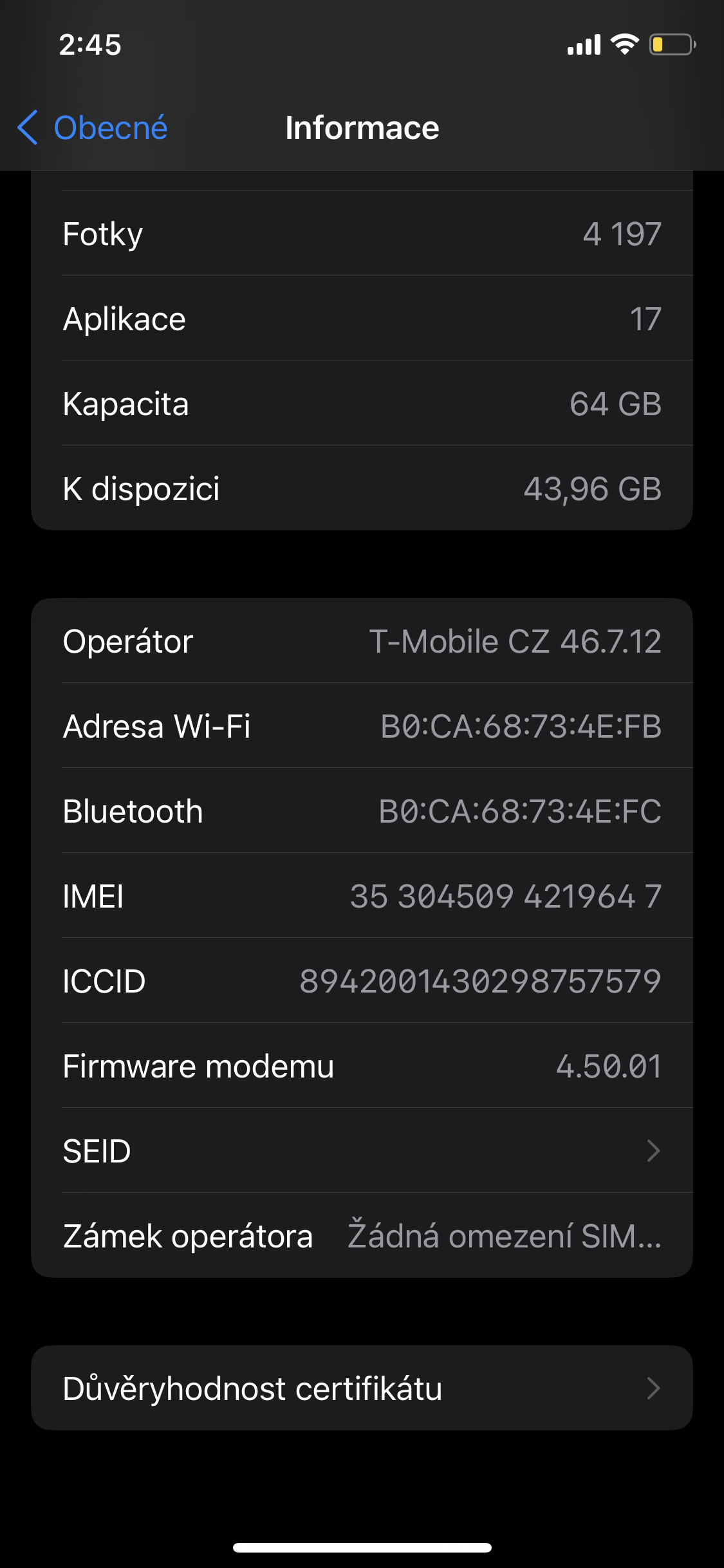Tap the IMEI row
The image size is (724, 1568).
click(362, 896)
